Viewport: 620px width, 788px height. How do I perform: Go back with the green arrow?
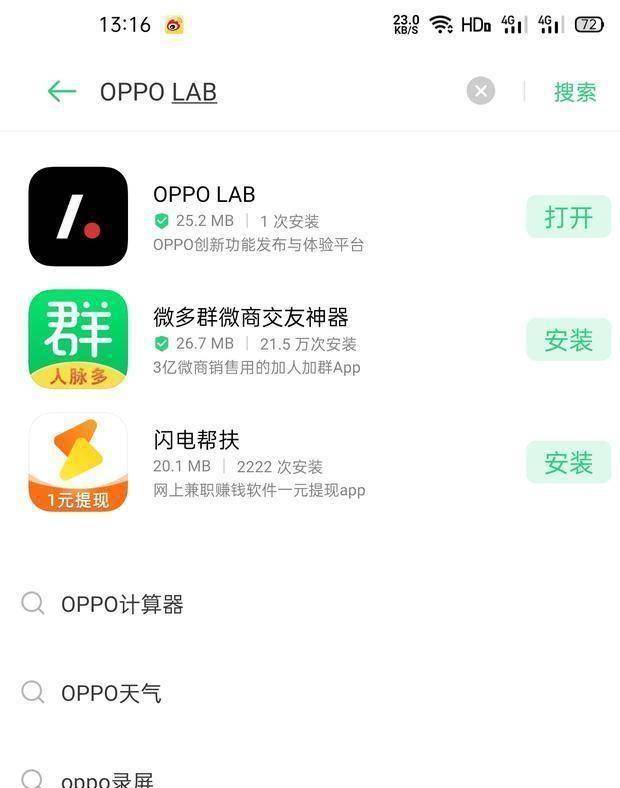(62, 92)
